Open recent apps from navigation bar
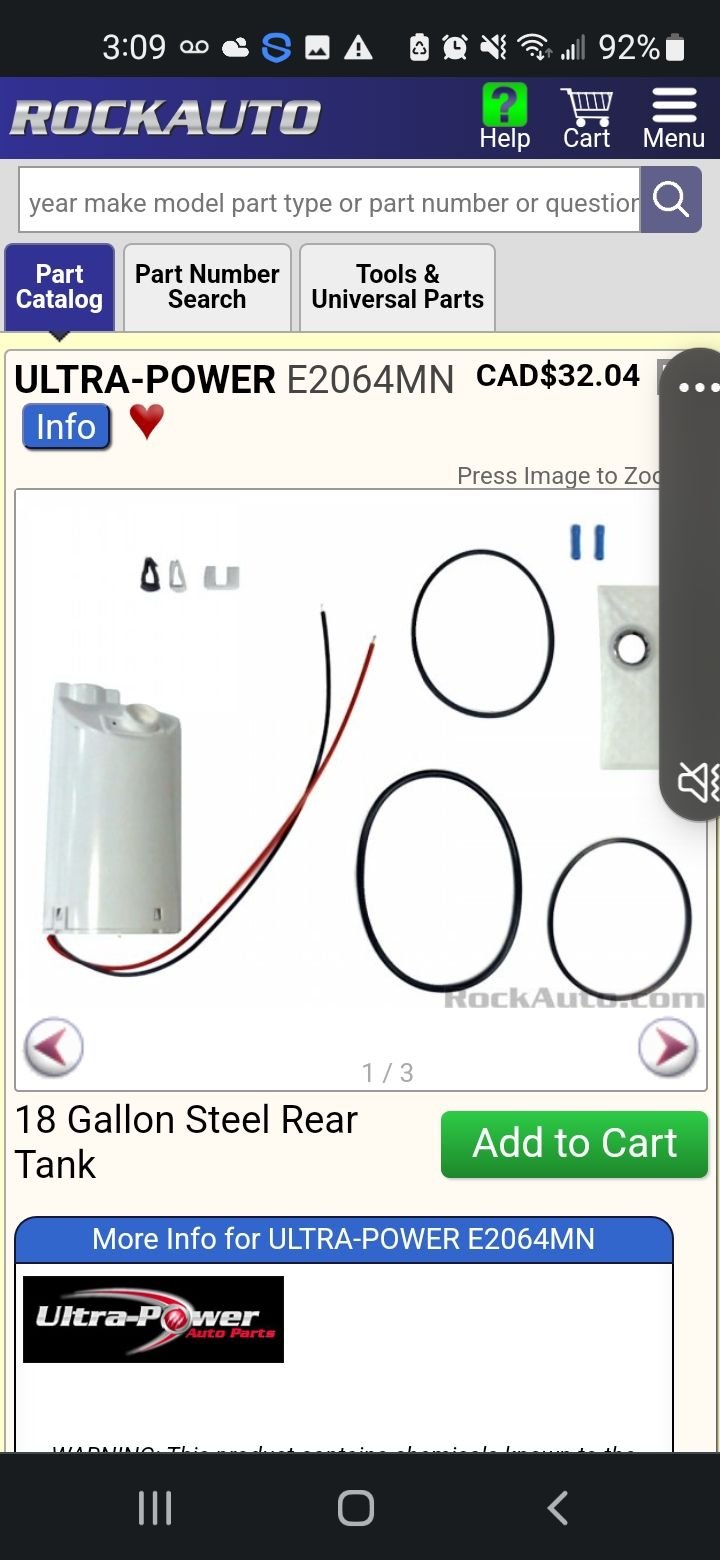The image size is (720, 1560). 155,1508
